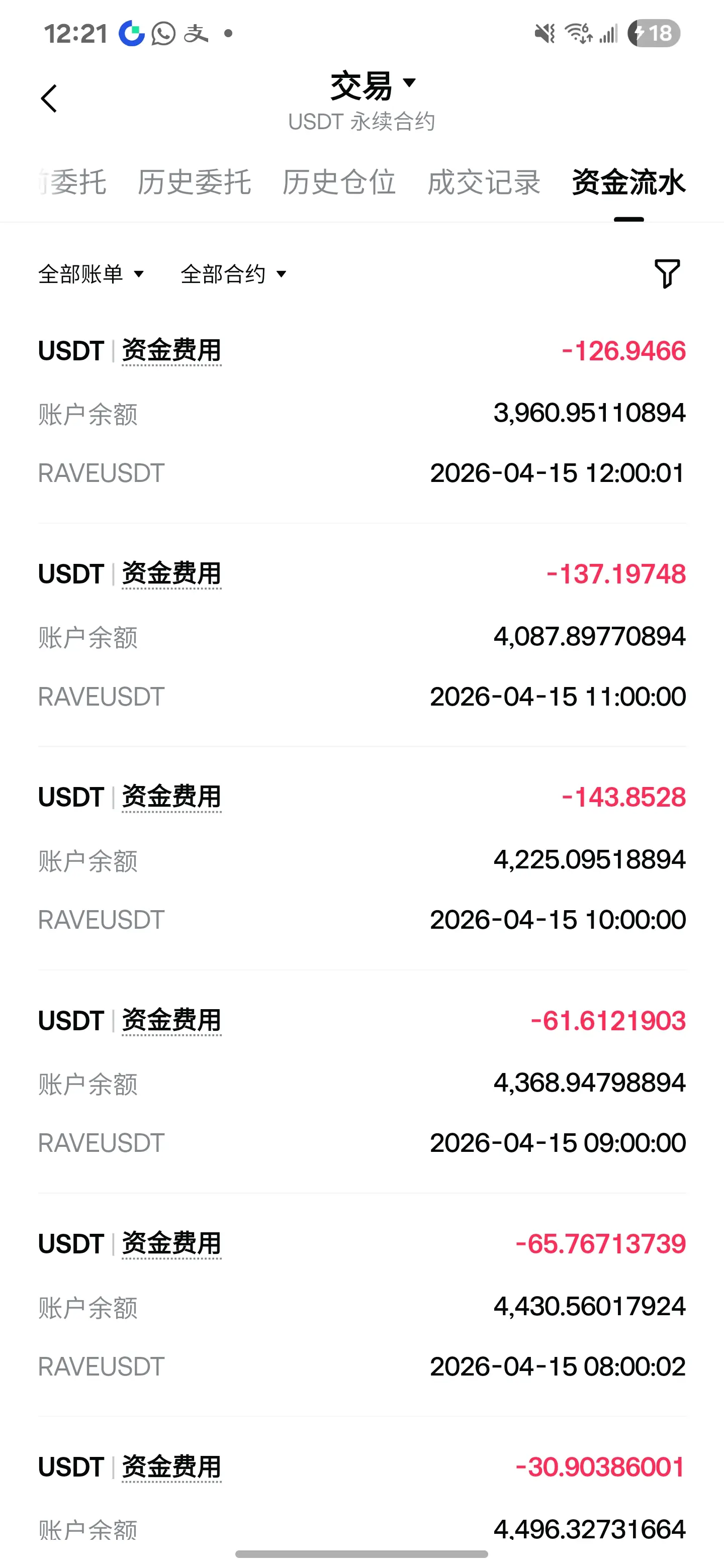Open the 交易 title dropdown
724x1568 pixels.
pyautogui.click(x=373, y=85)
